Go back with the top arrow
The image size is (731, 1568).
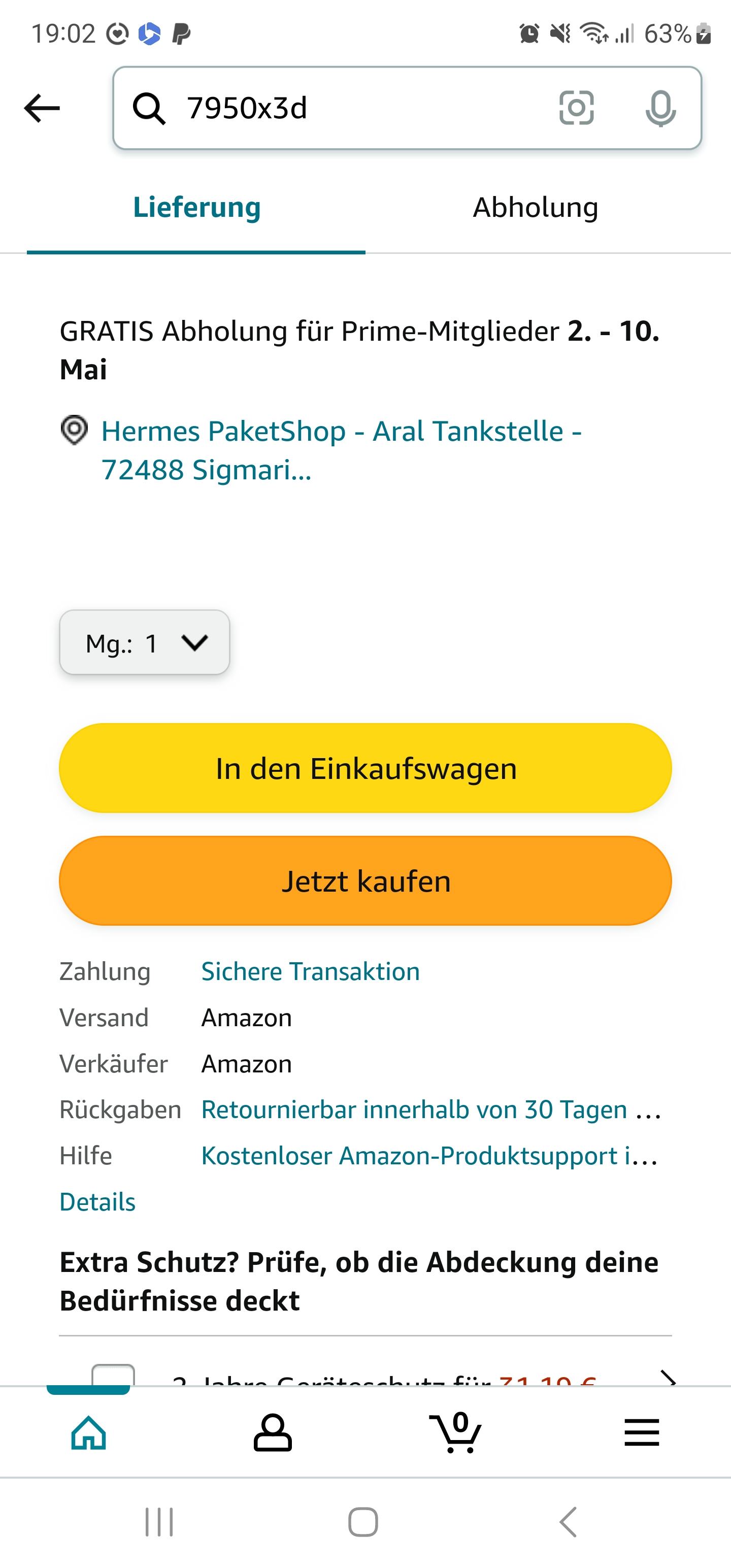tap(42, 108)
